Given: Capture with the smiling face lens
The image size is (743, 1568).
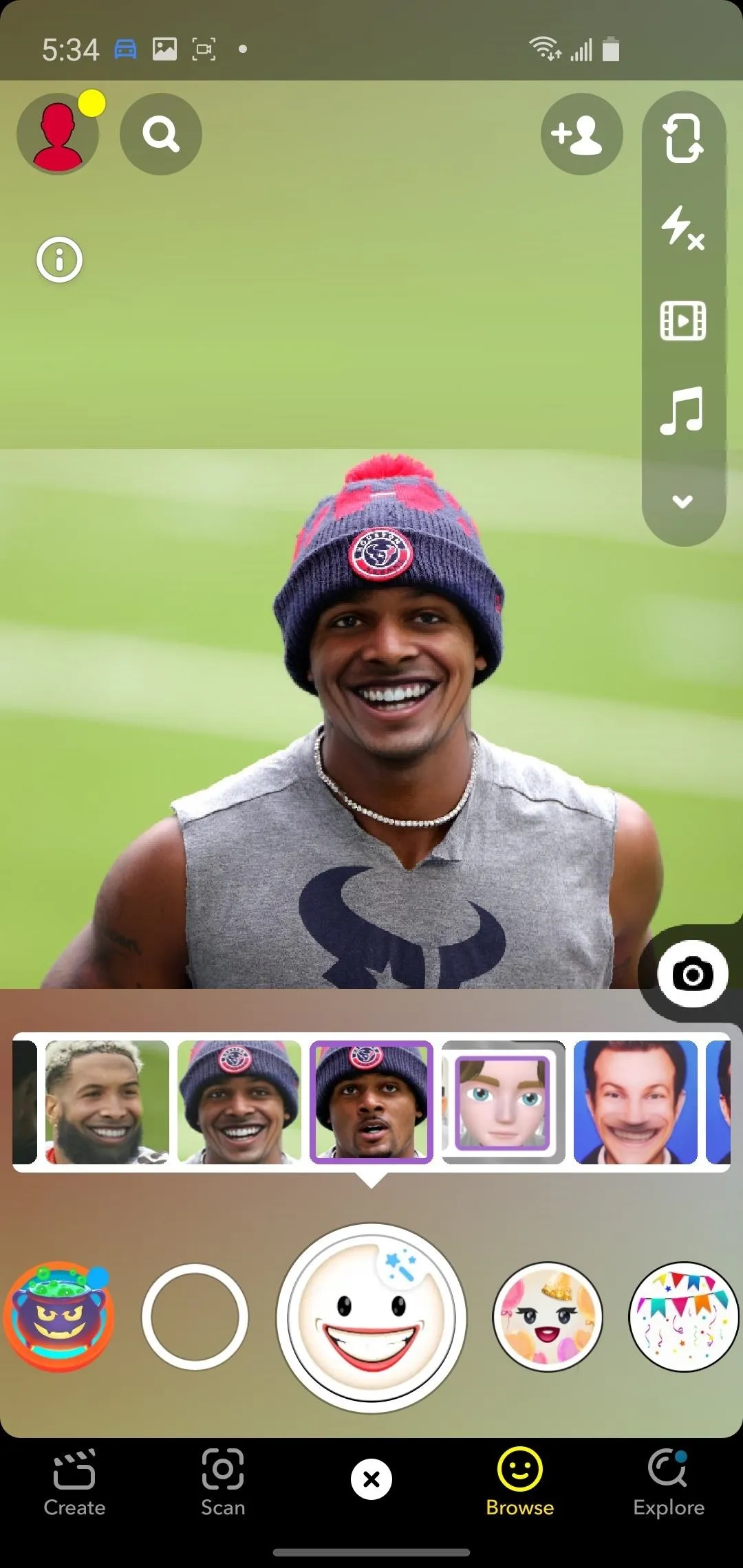Looking at the screenshot, I should (x=371, y=1316).
